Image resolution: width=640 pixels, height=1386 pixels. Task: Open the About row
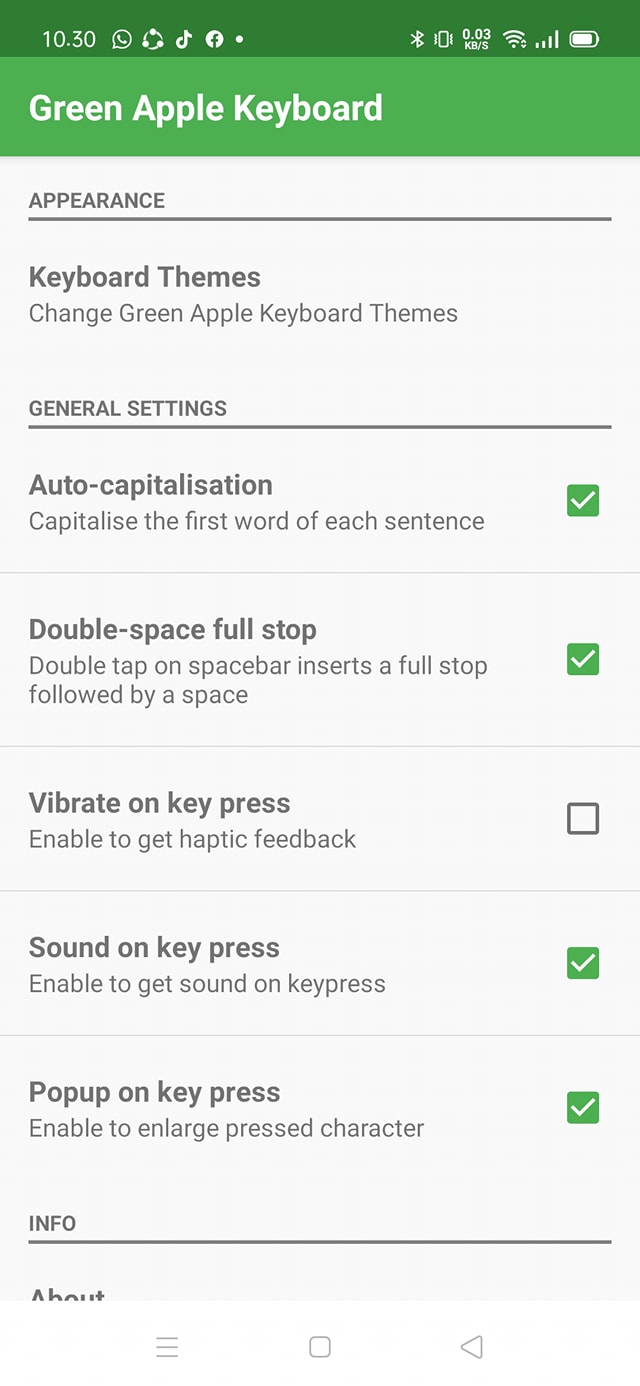click(x=68, y=1292)
